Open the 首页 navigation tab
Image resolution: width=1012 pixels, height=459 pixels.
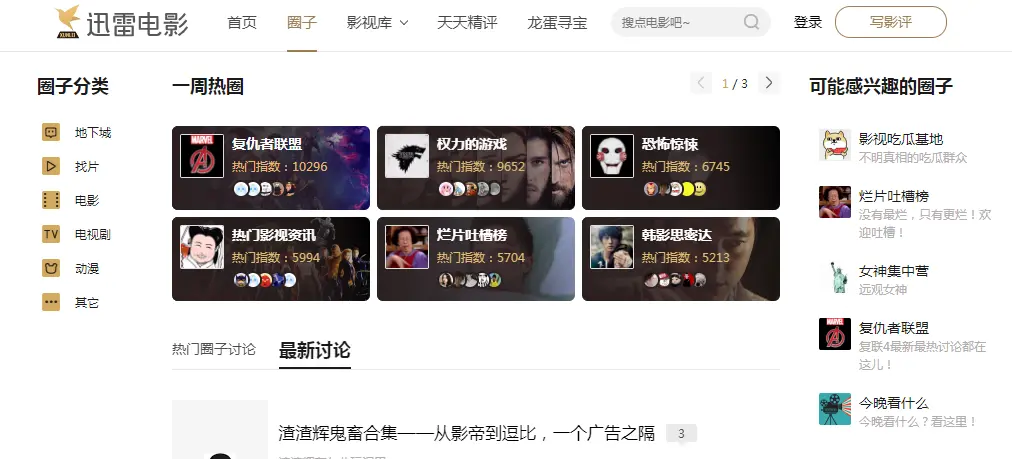[x=242, y=22]
